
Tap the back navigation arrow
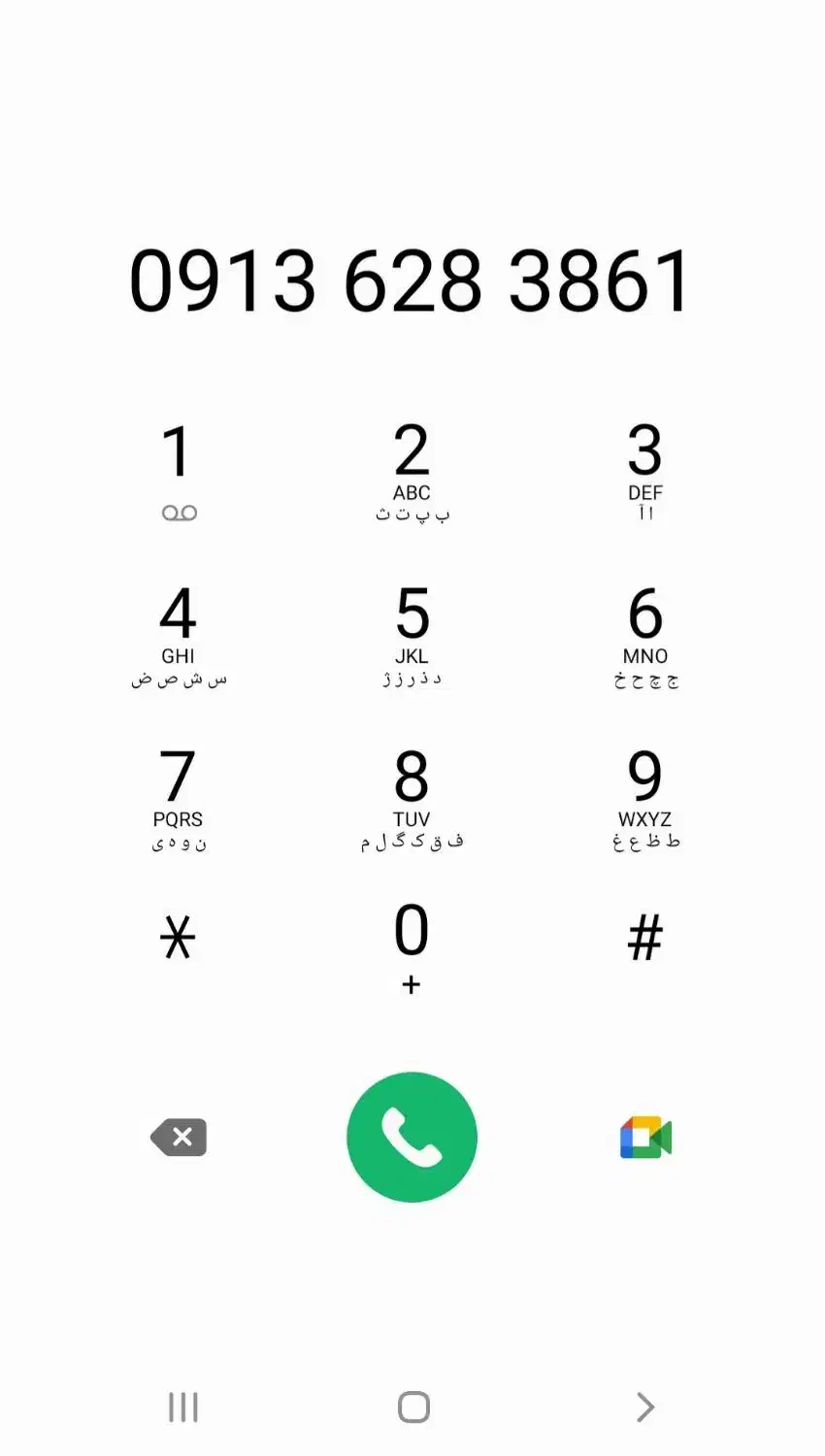point(645,1406)
